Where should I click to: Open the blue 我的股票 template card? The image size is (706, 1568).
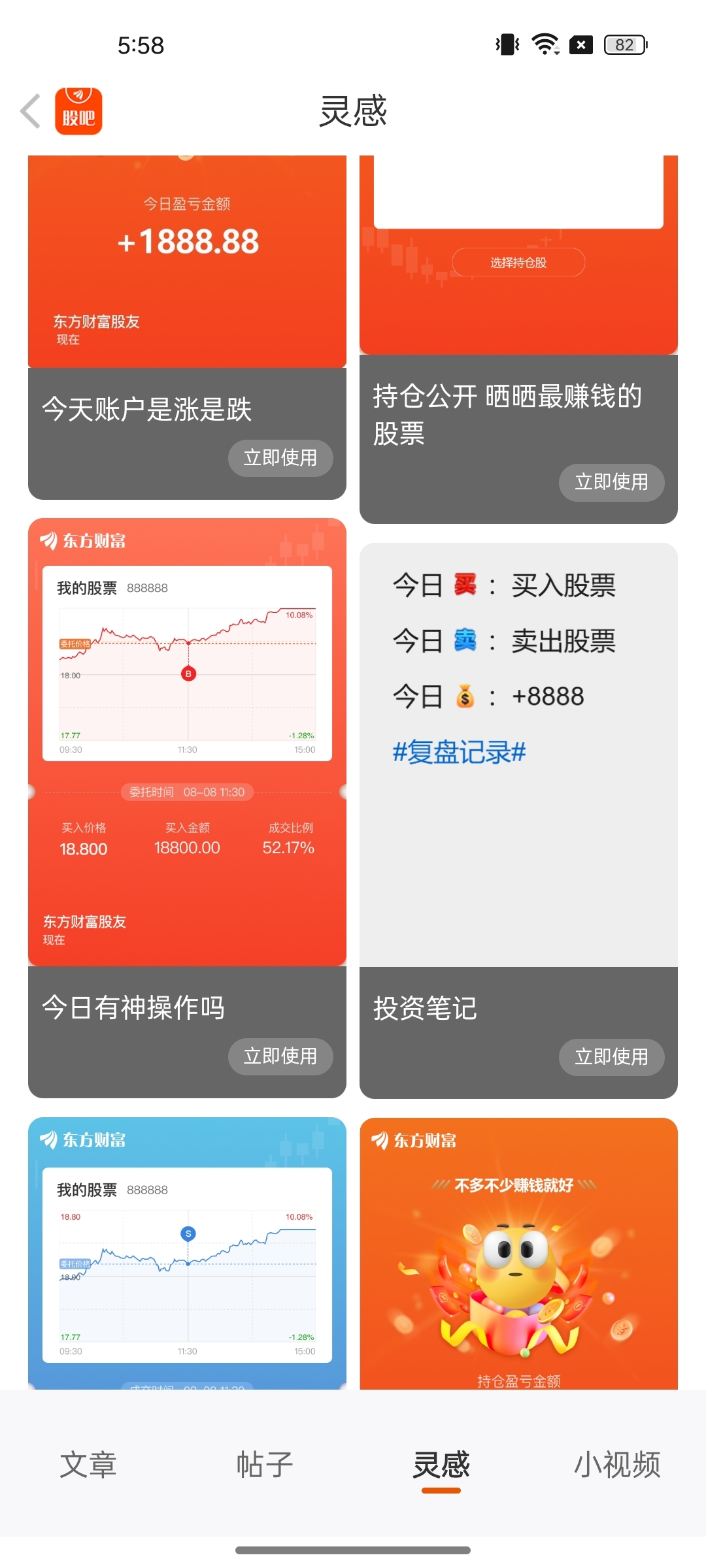(x=187, y=1254)
